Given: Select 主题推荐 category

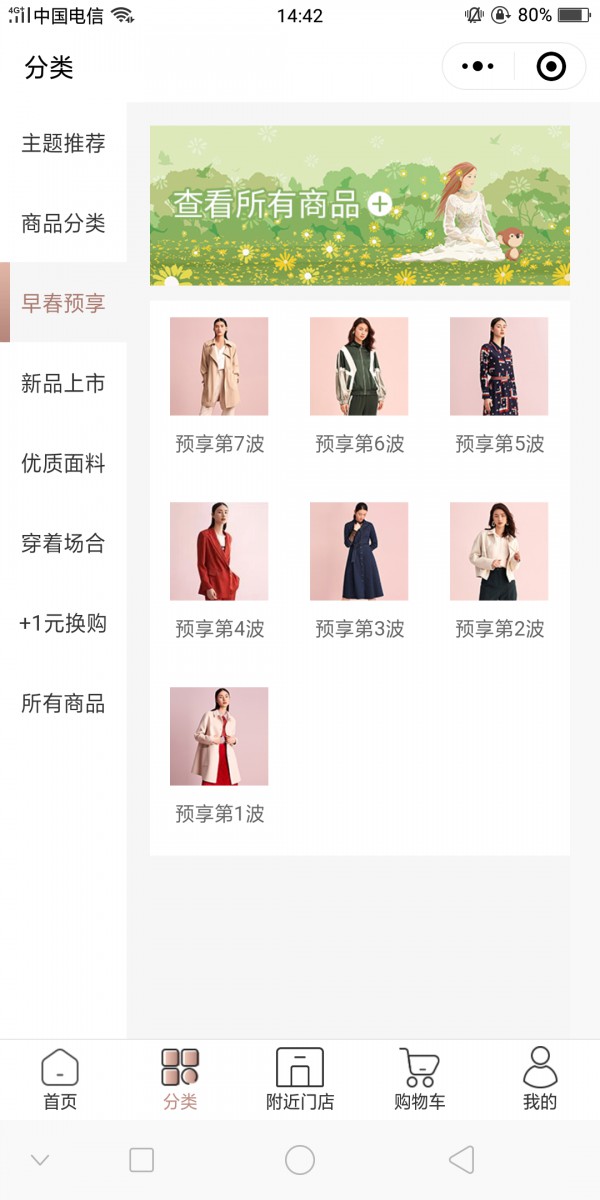Looking at the screenshot, I should [x=63, y=143].
